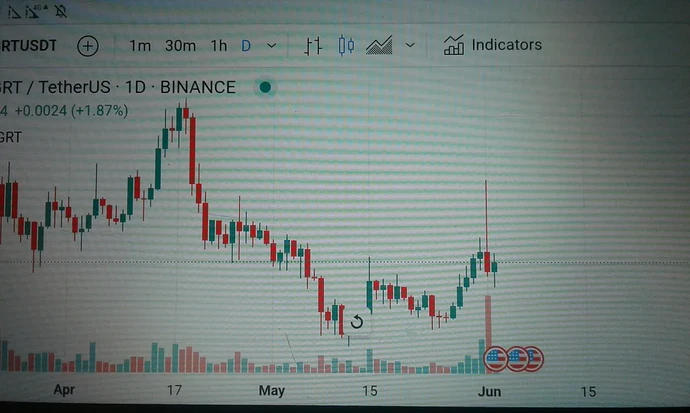The image size is (690, 413).
Task: Open the RTUSDT symbol search
Action: click(x=32, y=45)
